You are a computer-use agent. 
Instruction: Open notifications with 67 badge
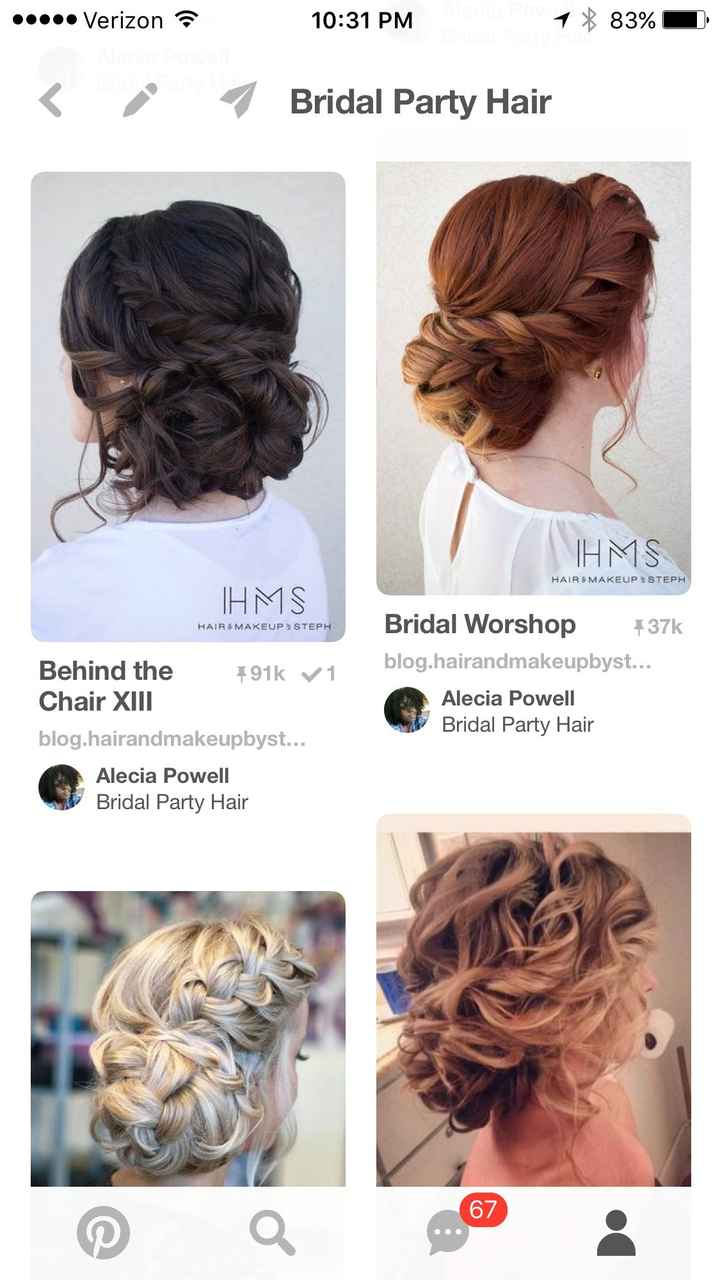[449, 1232]
